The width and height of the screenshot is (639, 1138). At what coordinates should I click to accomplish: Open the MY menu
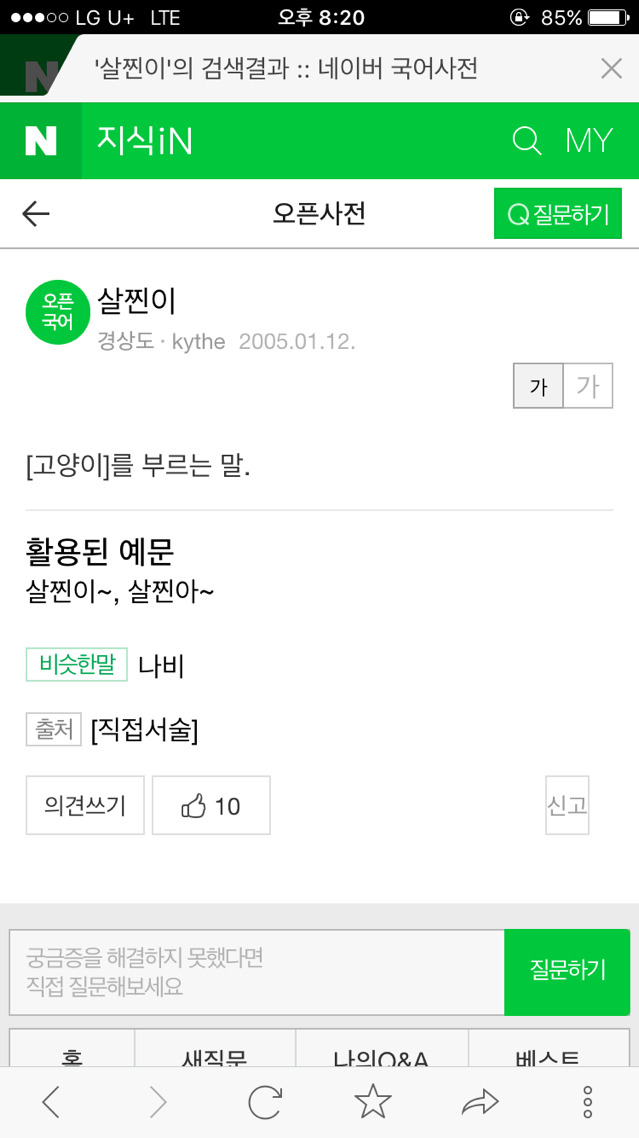click(588, 141)
